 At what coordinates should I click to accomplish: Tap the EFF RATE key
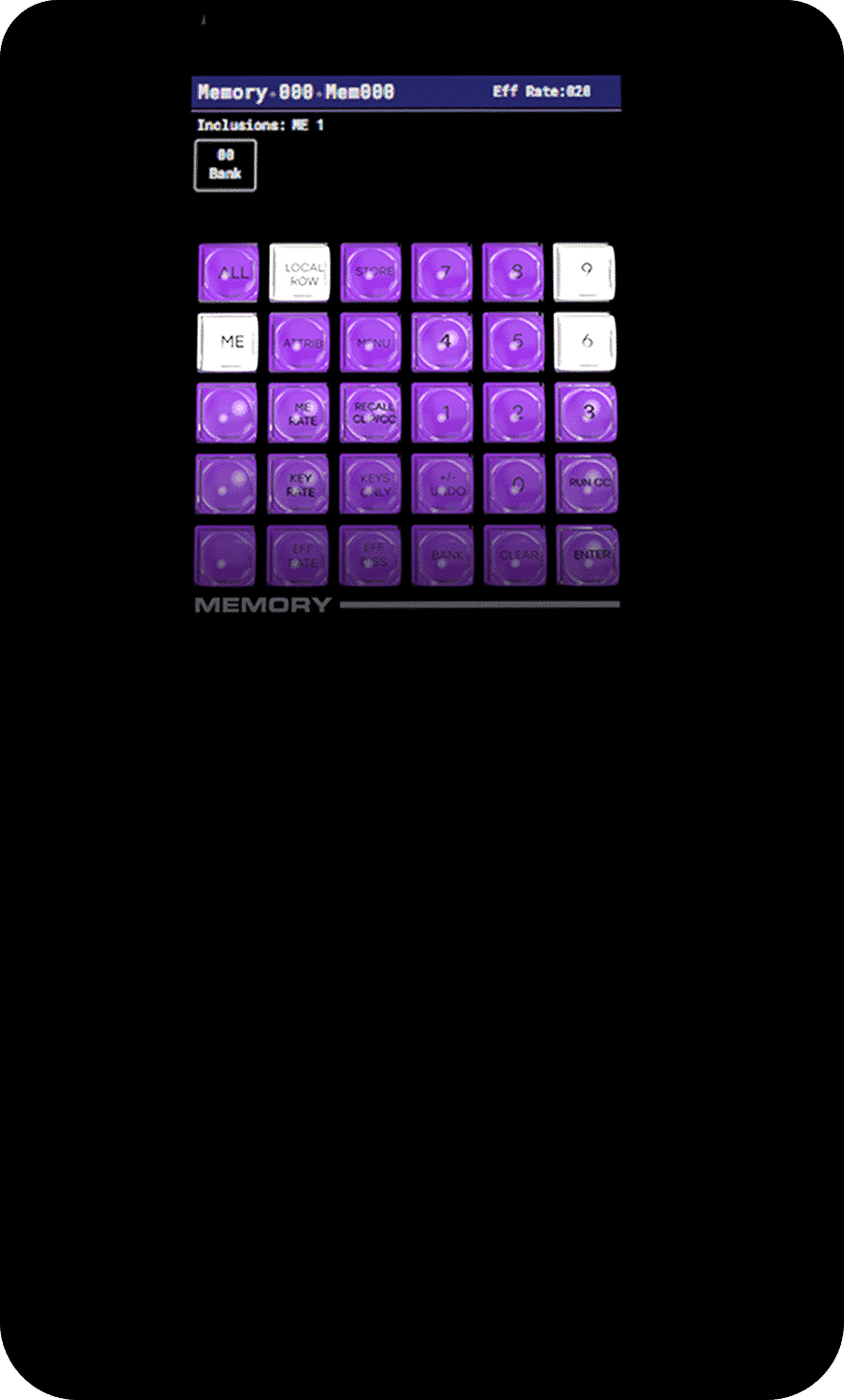pyautogui.click(x=300, y=555)
